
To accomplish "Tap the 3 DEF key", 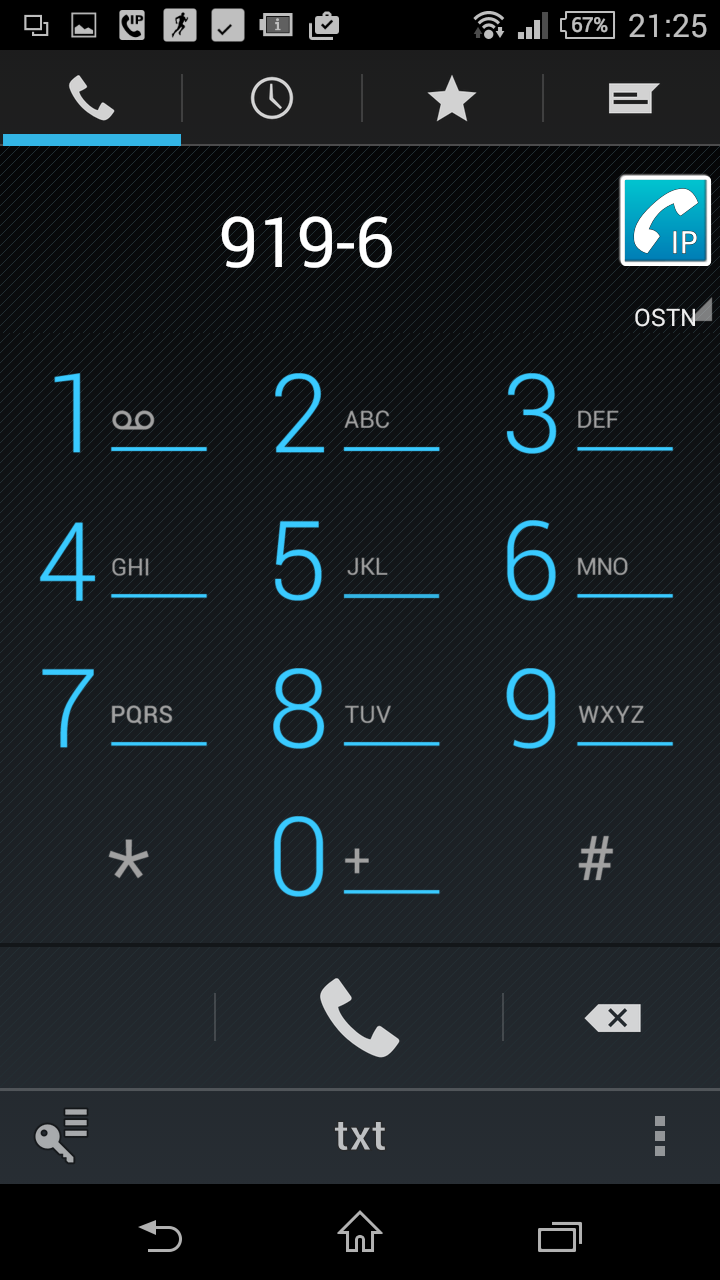I will pyautogui.click(x=592, y=413).
